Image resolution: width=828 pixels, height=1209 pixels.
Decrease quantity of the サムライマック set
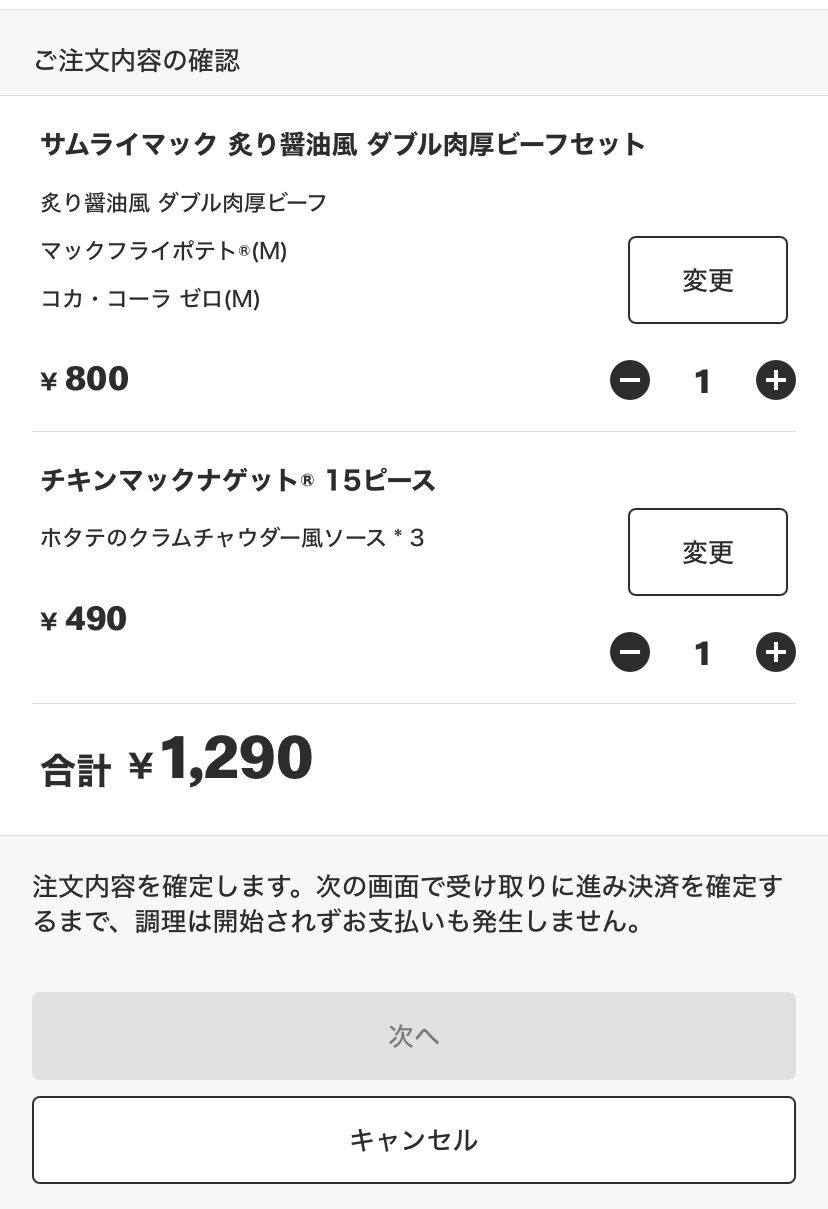tap(630, 380)
